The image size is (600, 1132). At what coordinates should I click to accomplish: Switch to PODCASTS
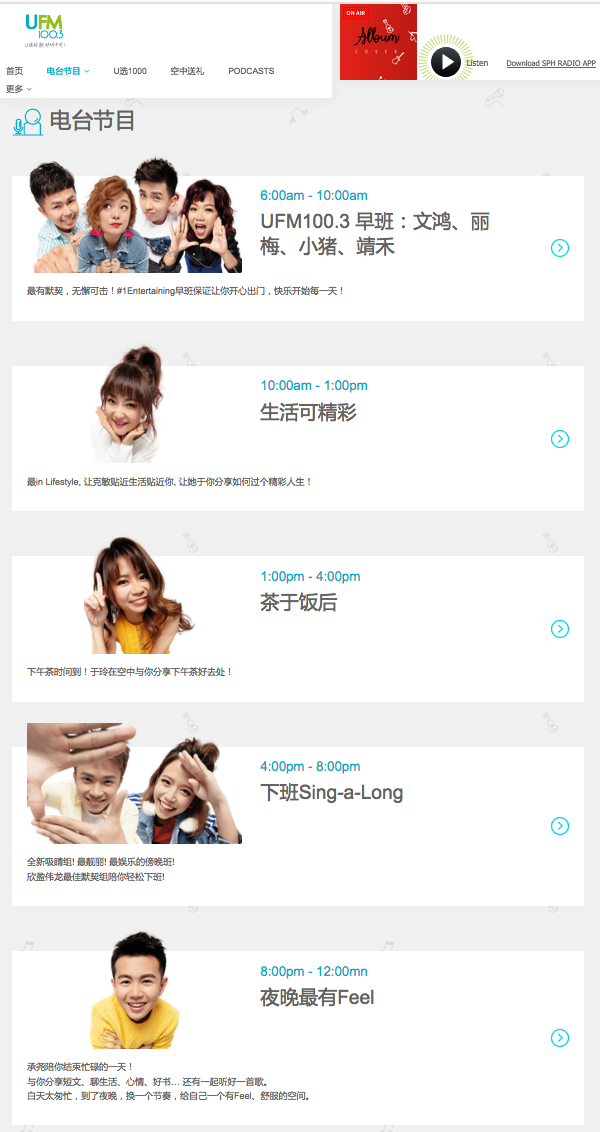[x=251, y=71]
